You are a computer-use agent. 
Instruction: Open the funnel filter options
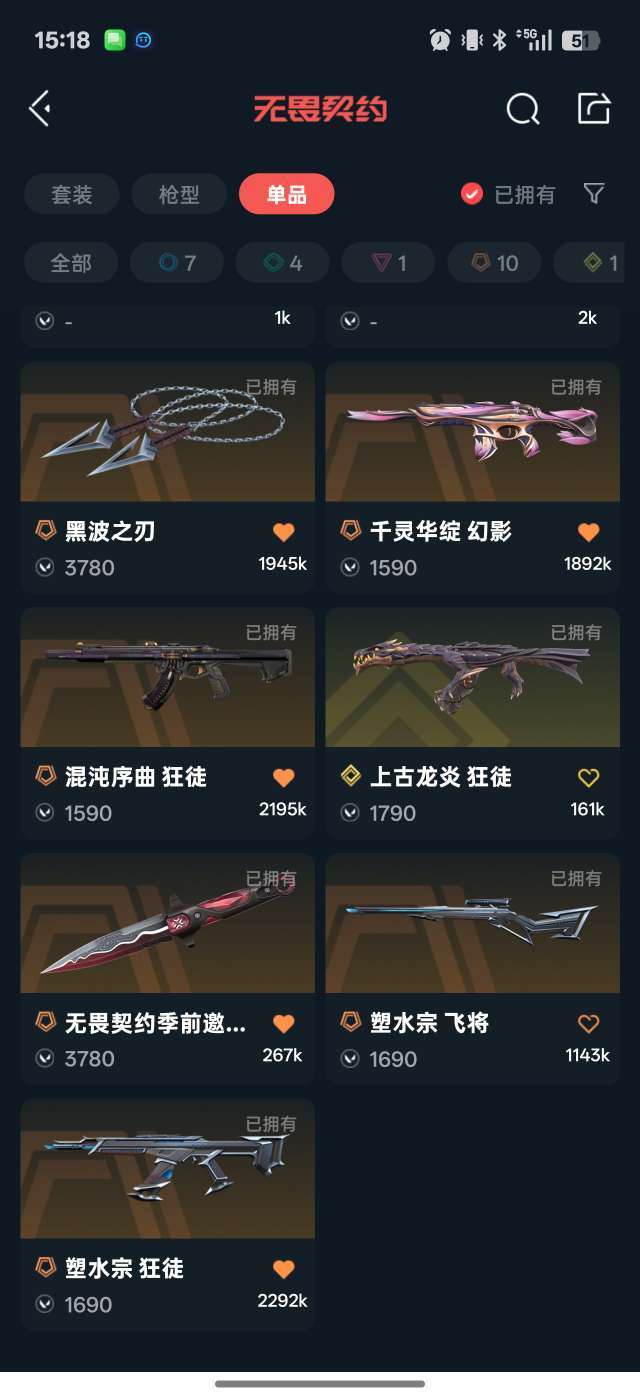click(594, 193)
